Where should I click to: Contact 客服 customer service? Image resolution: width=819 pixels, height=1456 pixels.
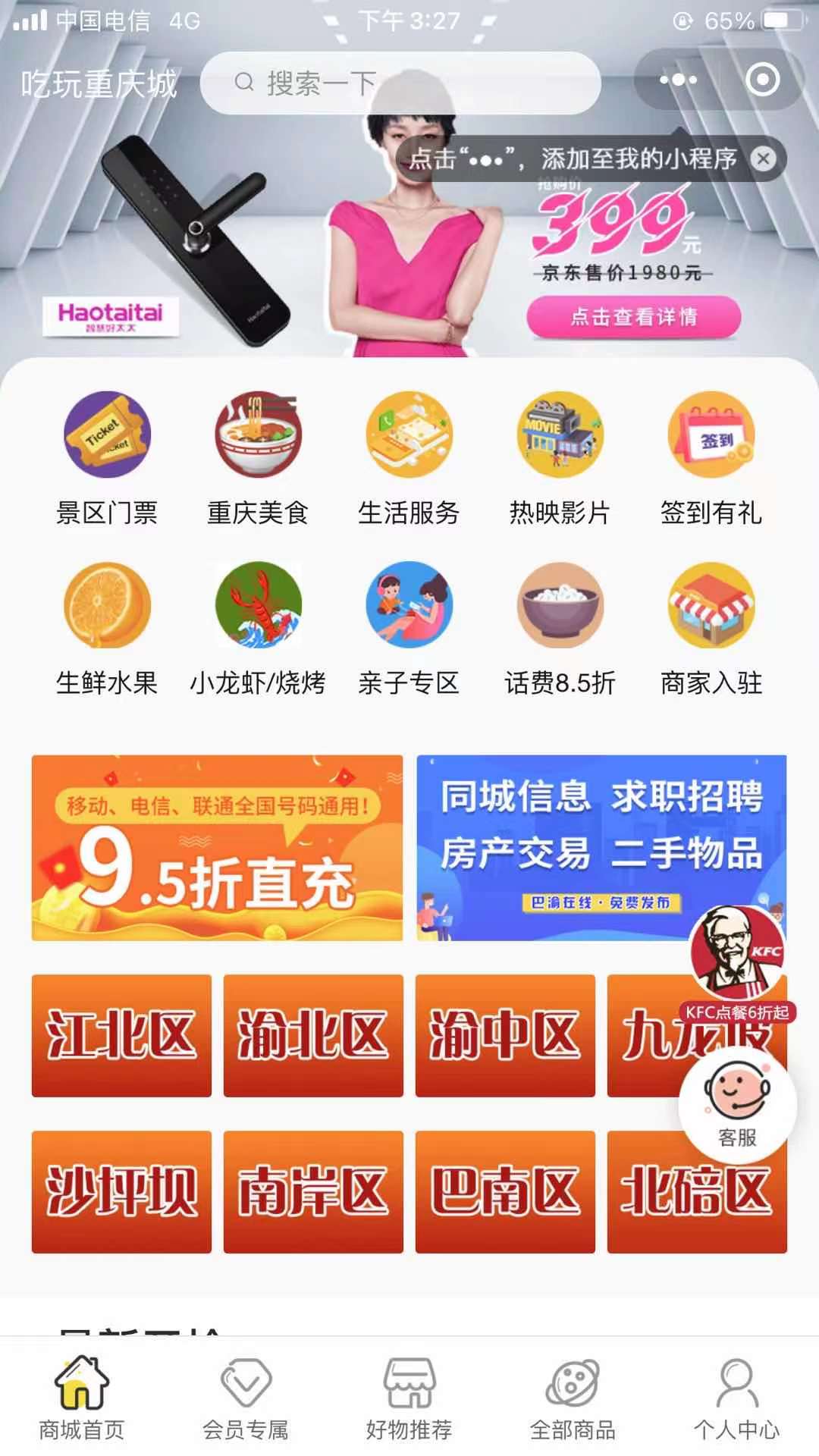click(x=737, y=1105)
